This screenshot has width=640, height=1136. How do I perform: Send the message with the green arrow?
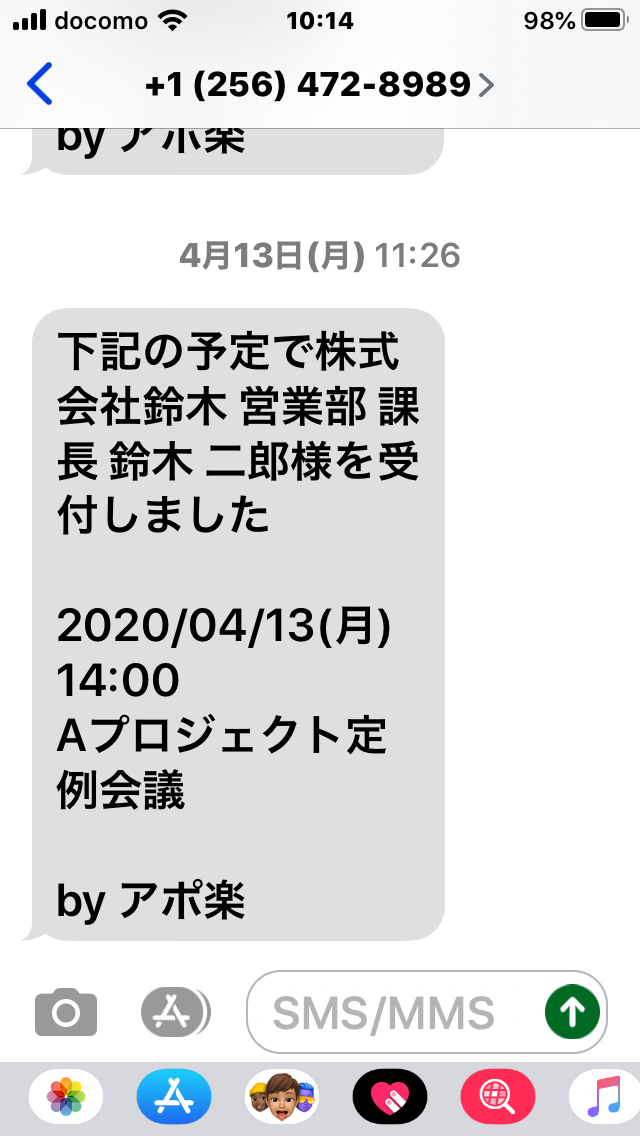[x=572, y=1013]
